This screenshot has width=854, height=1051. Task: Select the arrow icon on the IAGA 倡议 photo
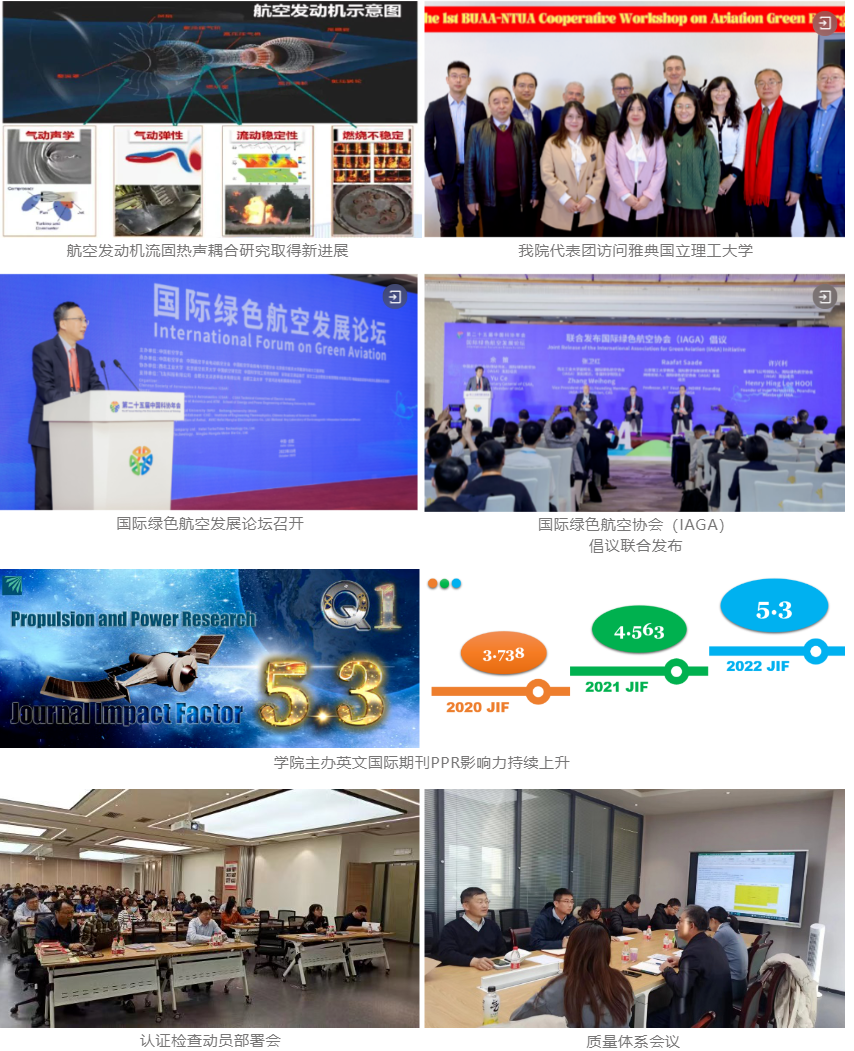click(x=824, y=297)
